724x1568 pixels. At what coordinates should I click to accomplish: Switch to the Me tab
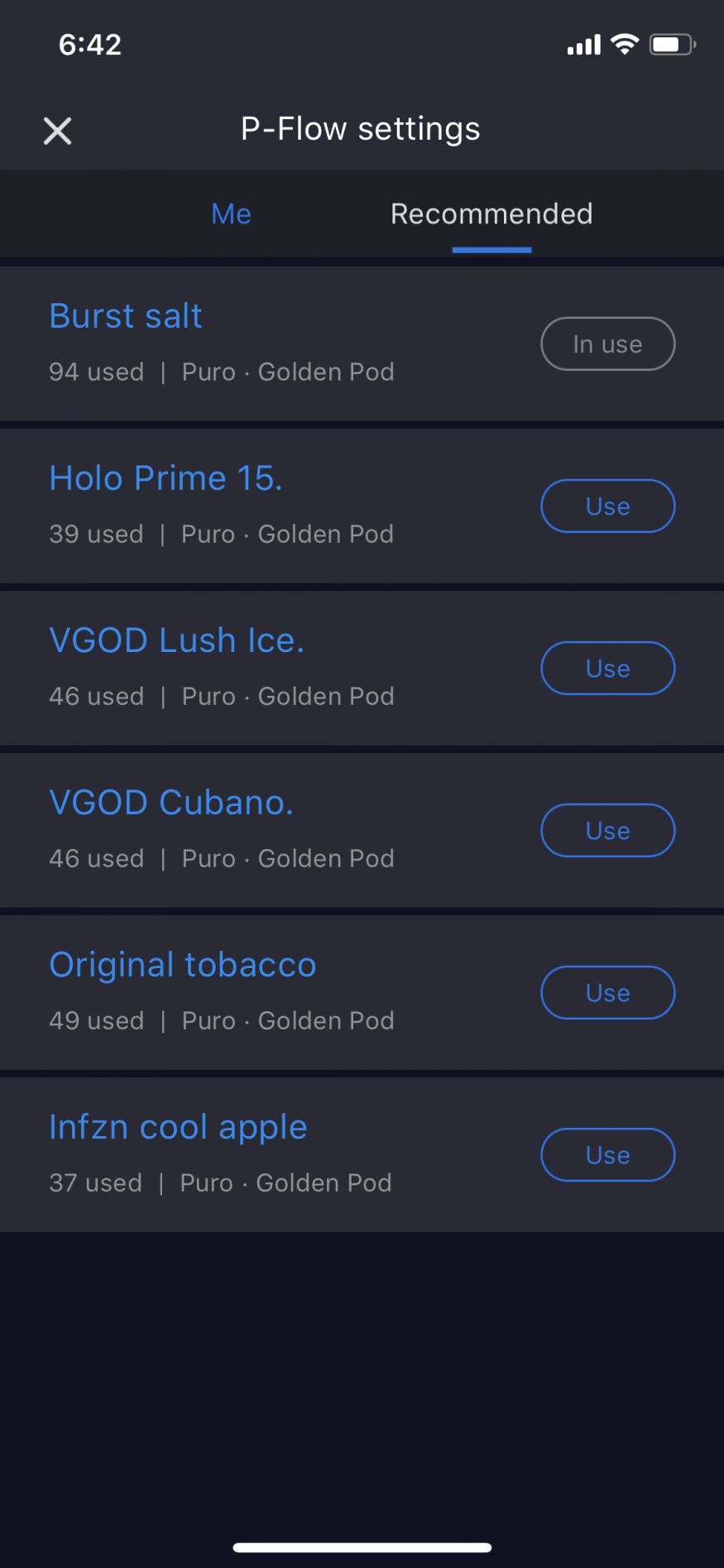pos(231,214)
